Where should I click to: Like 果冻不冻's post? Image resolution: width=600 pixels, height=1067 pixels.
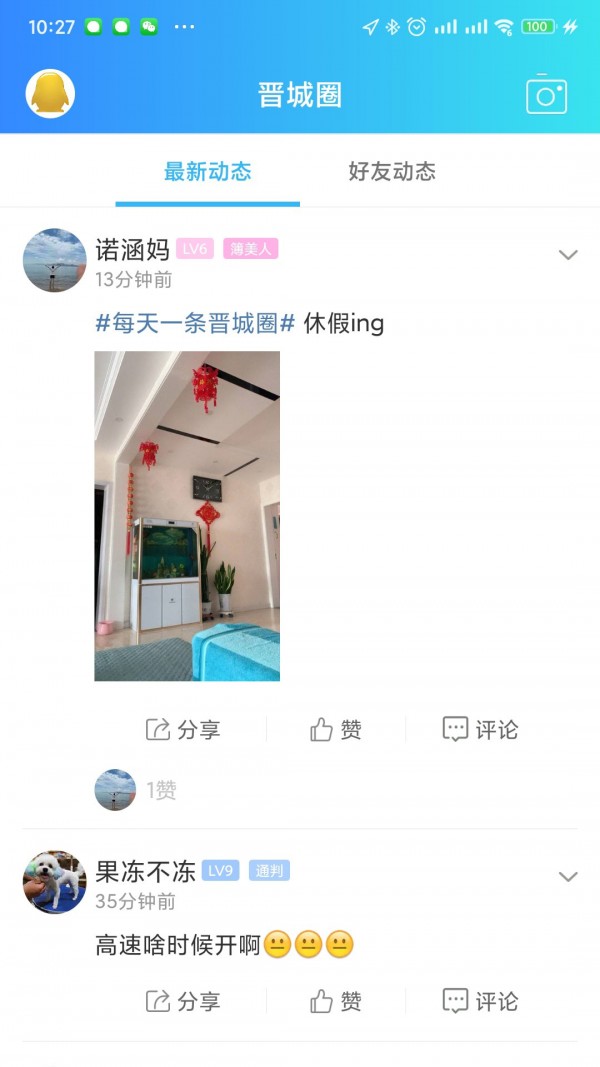336,1001
